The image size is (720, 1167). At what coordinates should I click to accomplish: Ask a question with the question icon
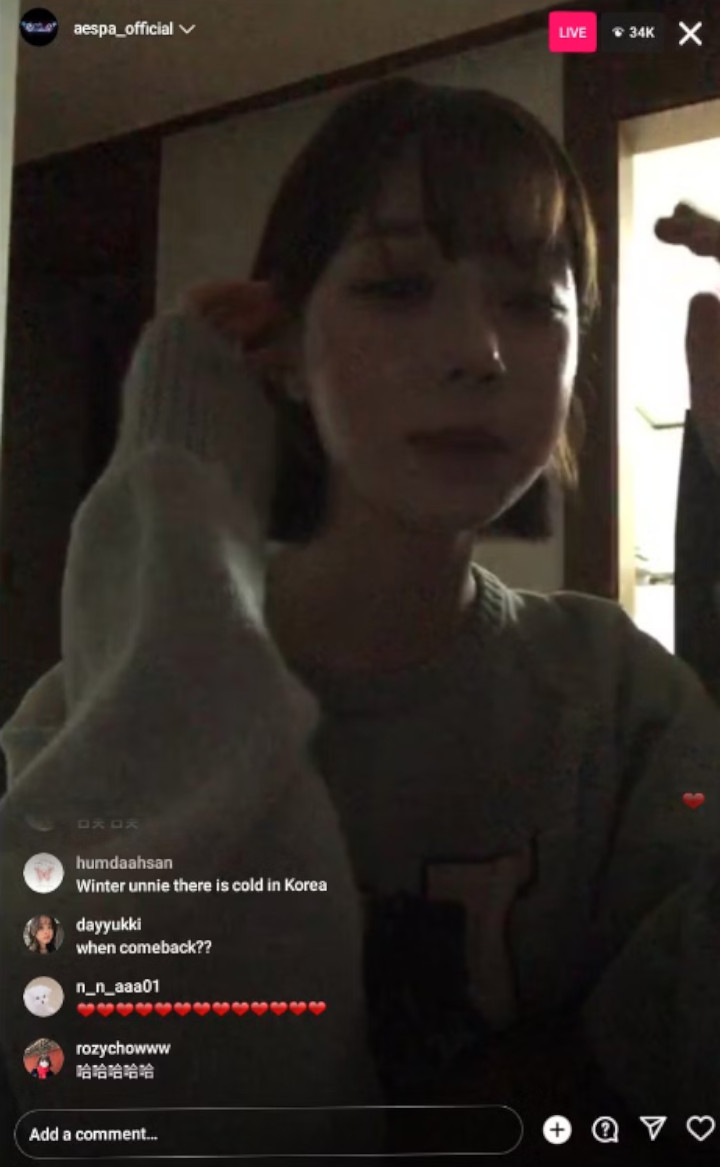605,1130
